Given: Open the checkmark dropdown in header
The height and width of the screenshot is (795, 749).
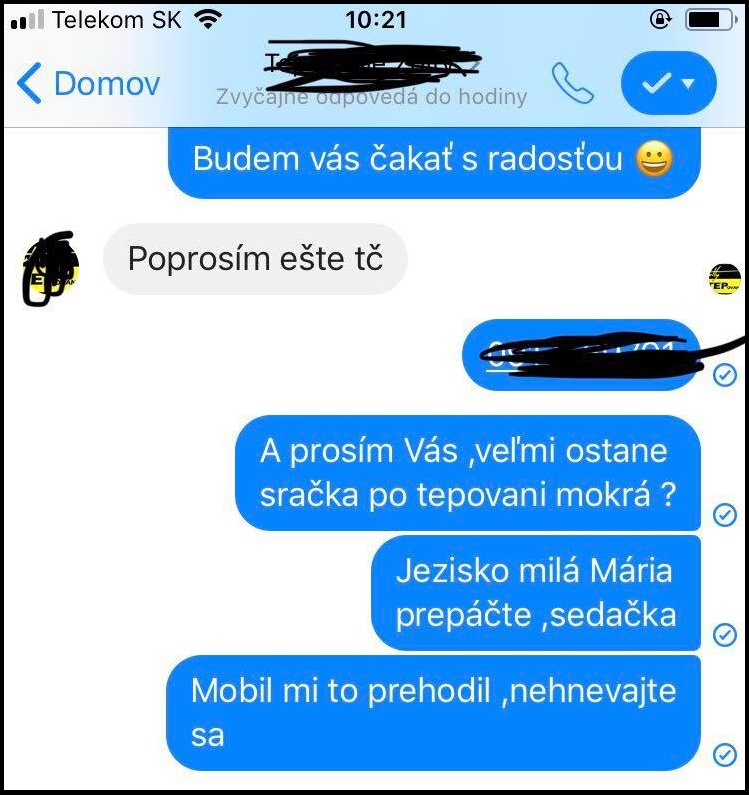Looking at the screenshot, I should tap(668, 84).
